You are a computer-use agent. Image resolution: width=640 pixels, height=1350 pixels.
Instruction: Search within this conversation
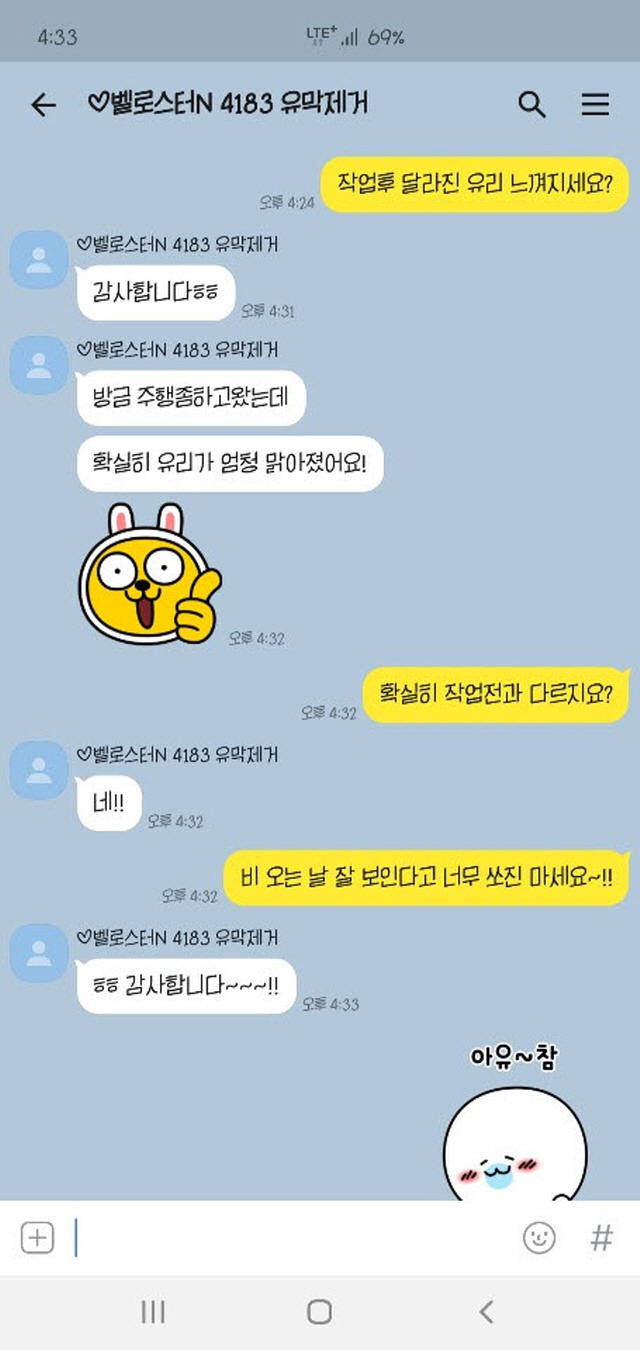pyautogui.click(x=532, y=104)
